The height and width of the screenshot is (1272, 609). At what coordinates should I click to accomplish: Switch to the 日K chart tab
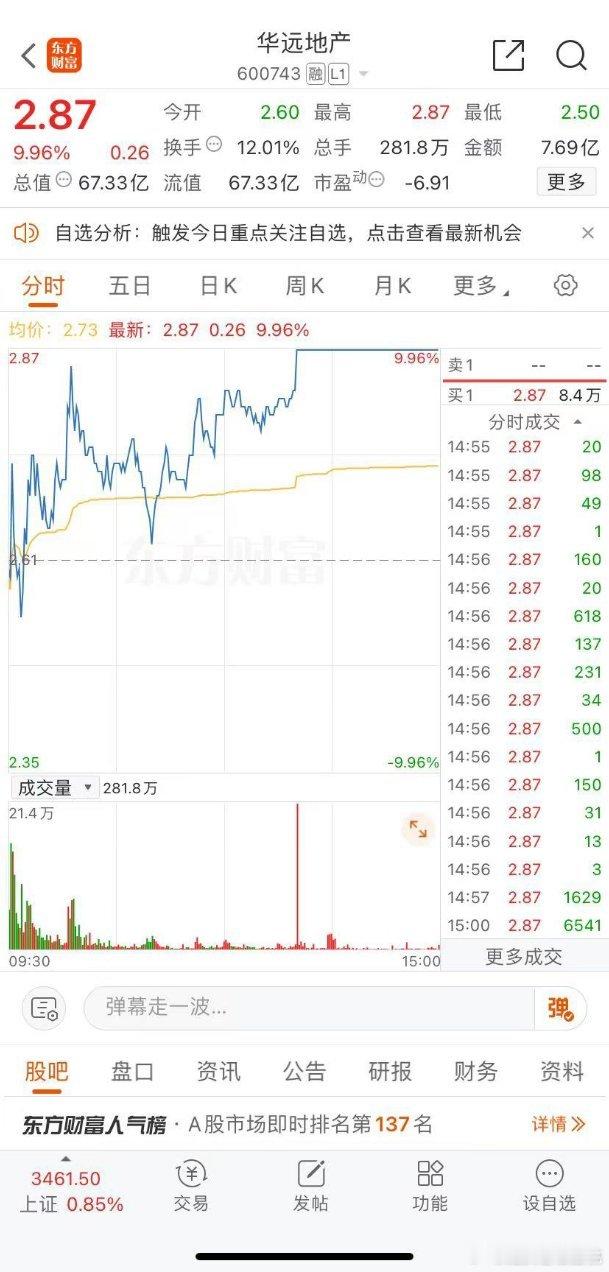pos(218,286)
